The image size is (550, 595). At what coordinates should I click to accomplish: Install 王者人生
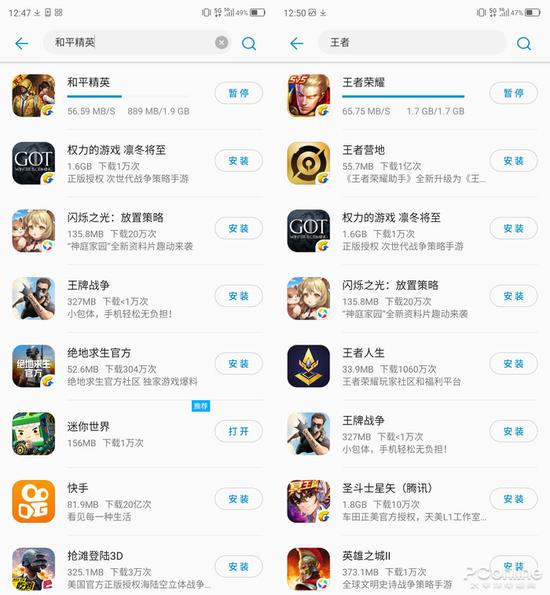pyautogui.click(x=514, y=364)
